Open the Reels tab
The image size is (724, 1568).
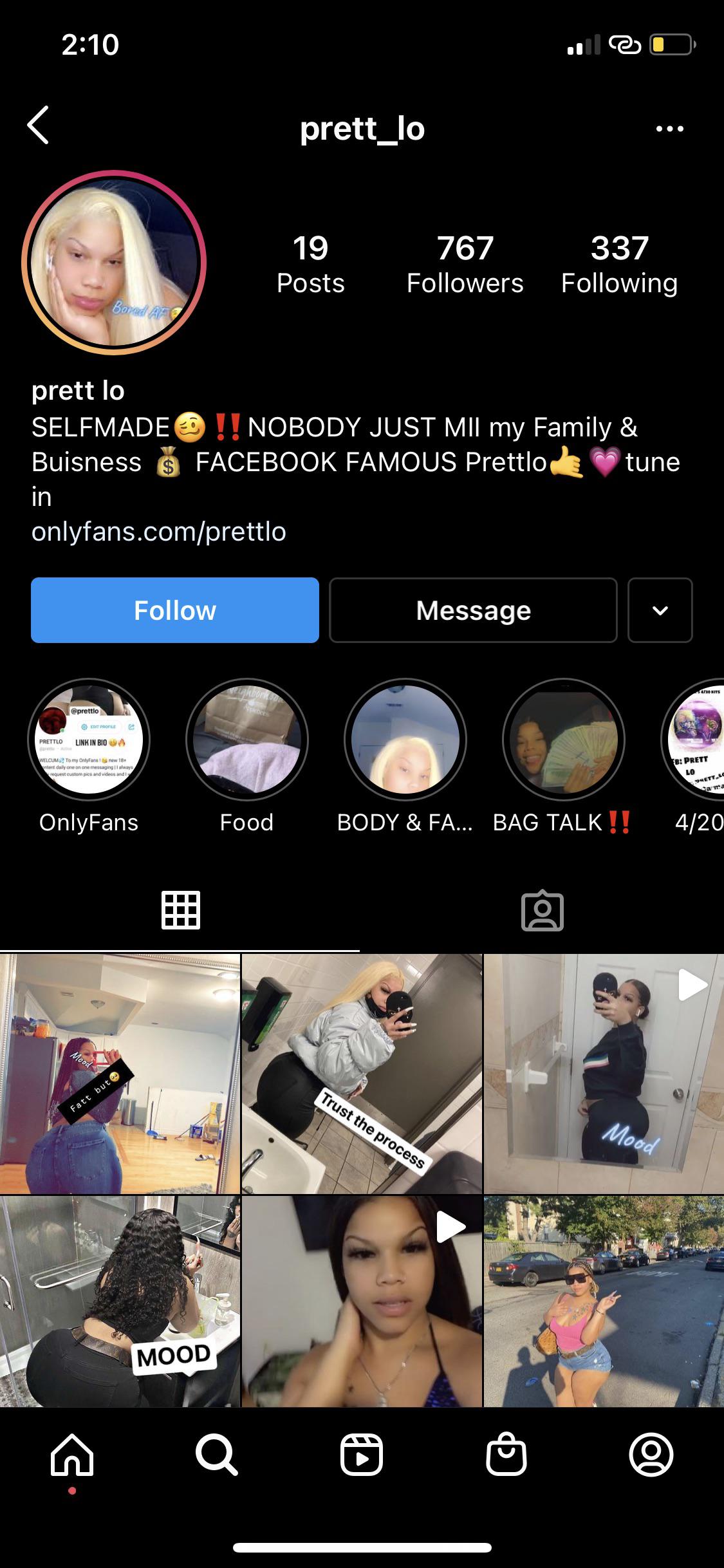pyautogui.click(x=362, y=1455)
